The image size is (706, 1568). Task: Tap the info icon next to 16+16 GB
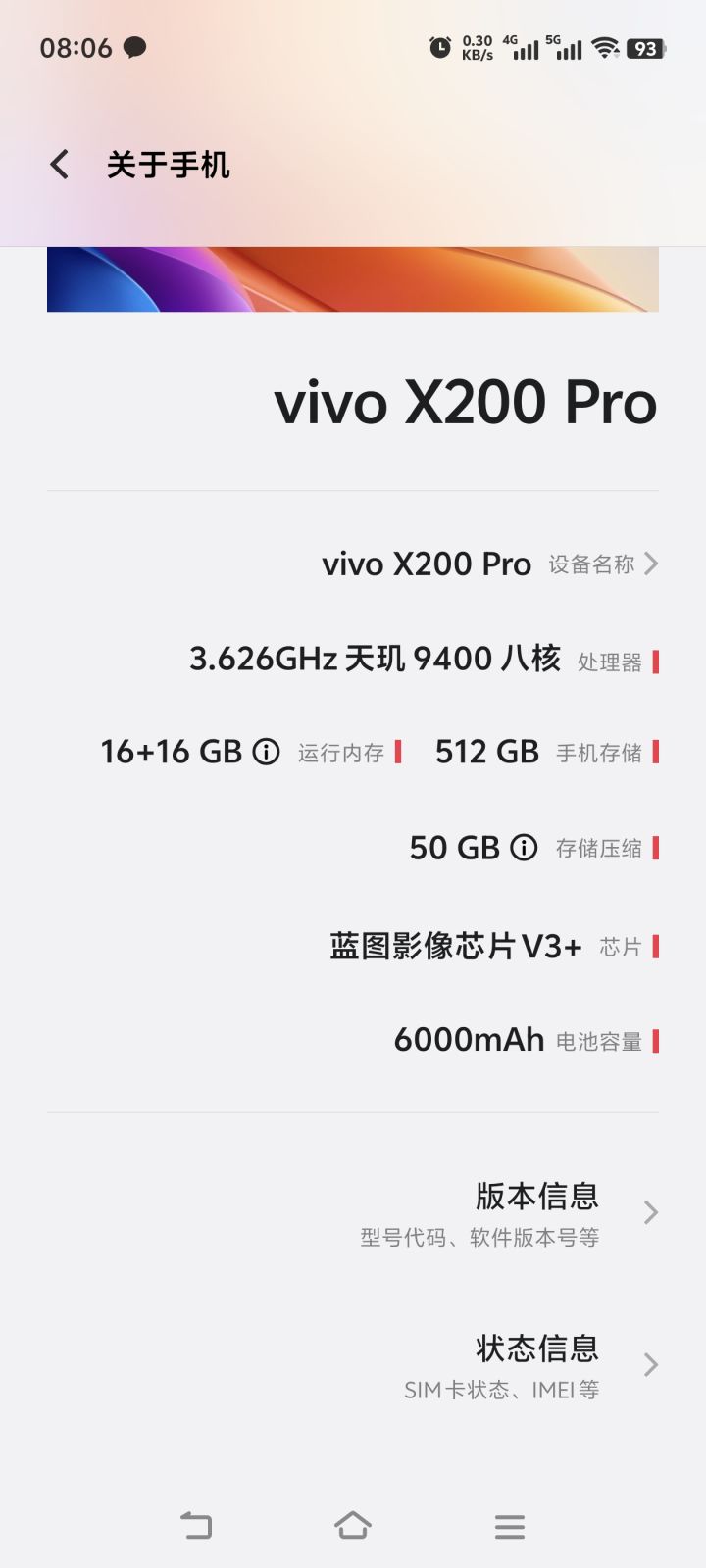pos(267,752)
